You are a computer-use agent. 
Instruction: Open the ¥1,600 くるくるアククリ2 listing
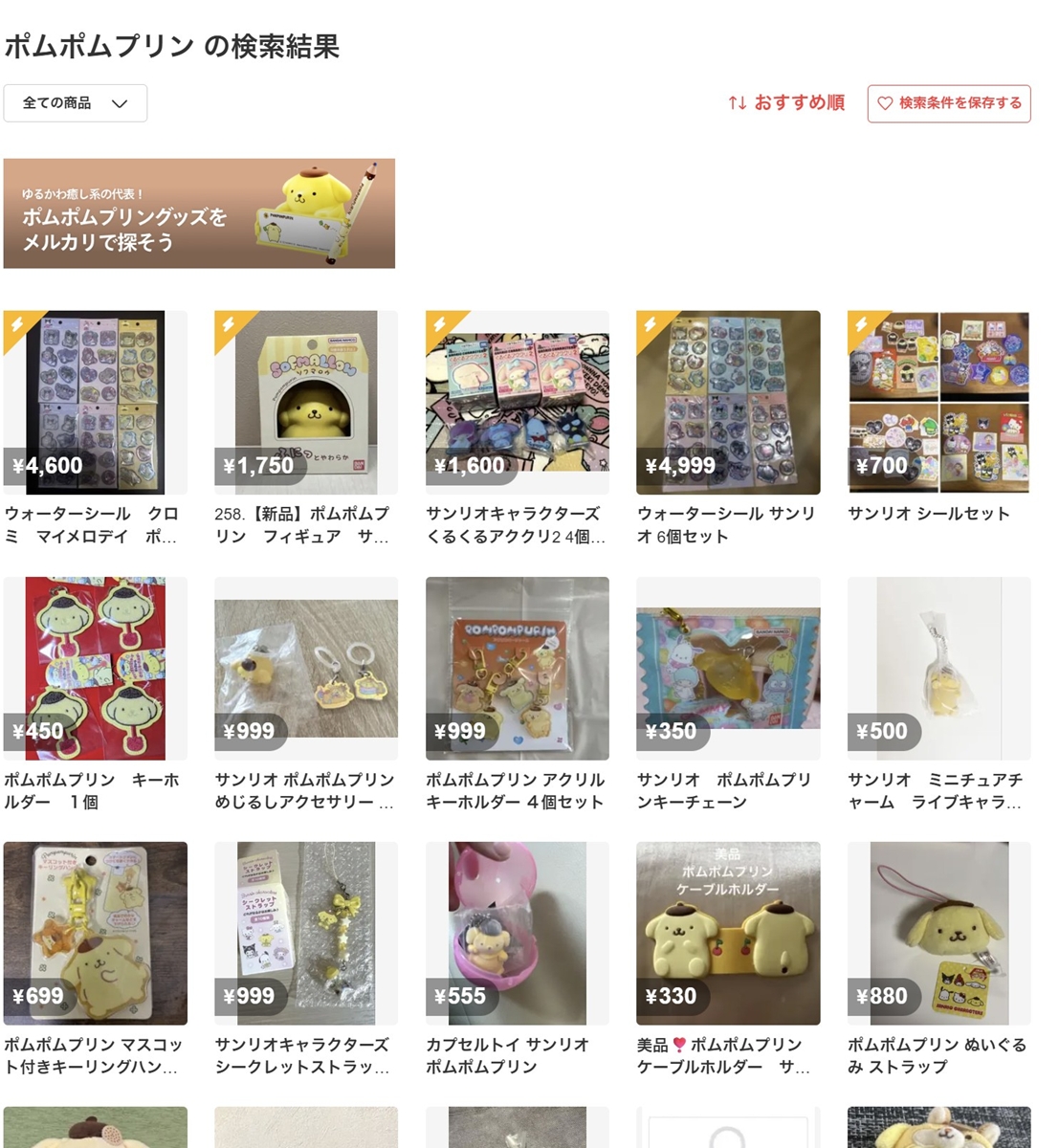coord(517,403)
